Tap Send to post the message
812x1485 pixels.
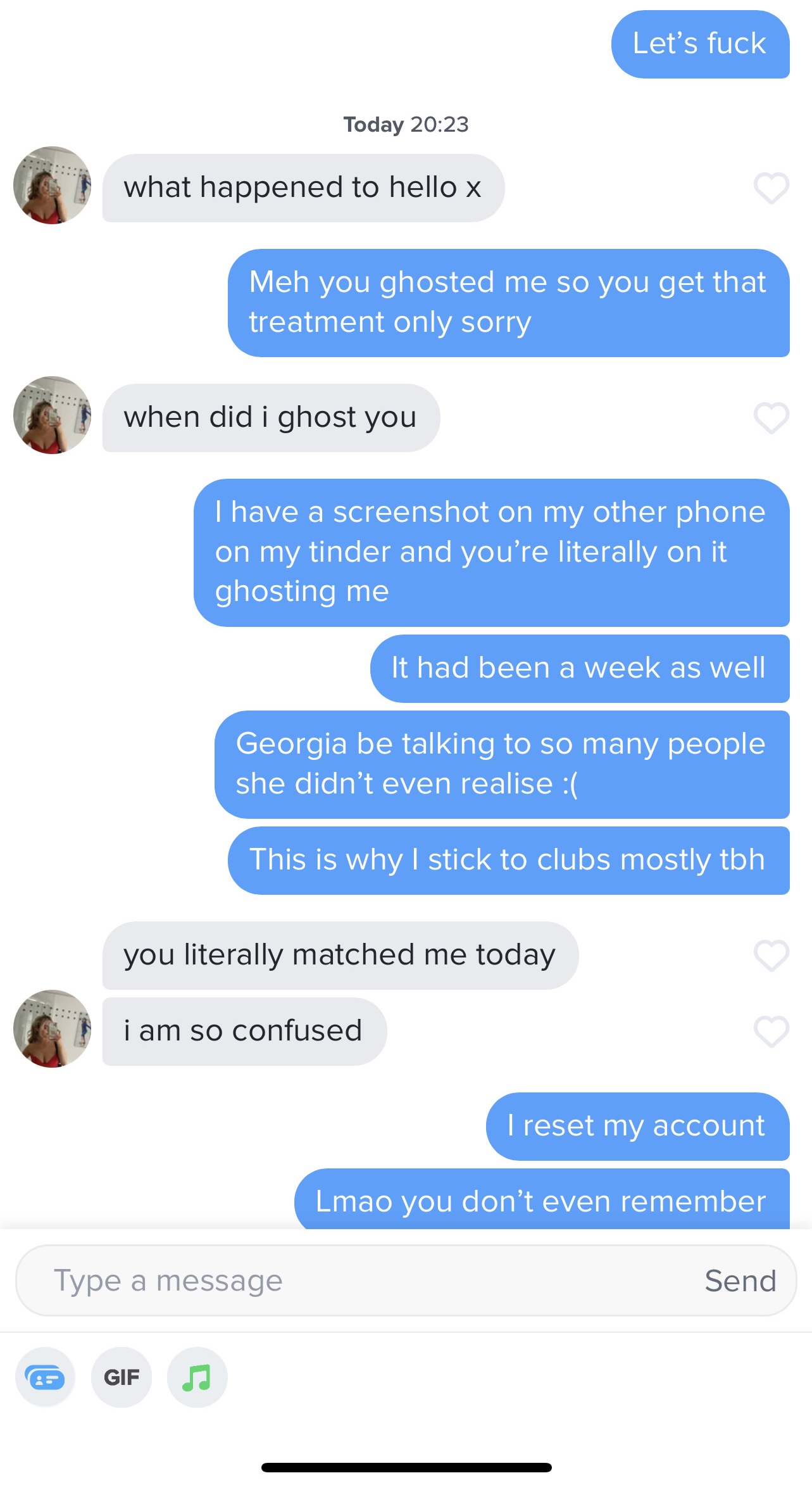coord(740,1280)
